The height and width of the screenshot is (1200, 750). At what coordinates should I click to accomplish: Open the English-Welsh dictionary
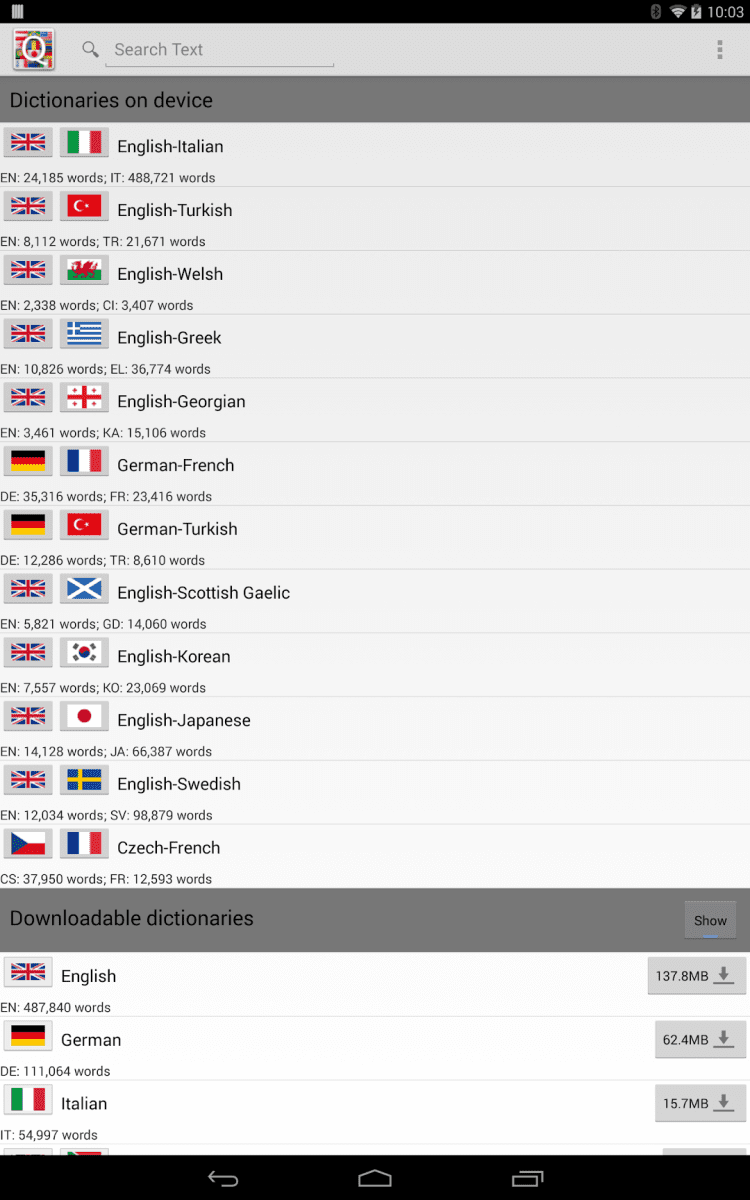(x=170, y=274)
